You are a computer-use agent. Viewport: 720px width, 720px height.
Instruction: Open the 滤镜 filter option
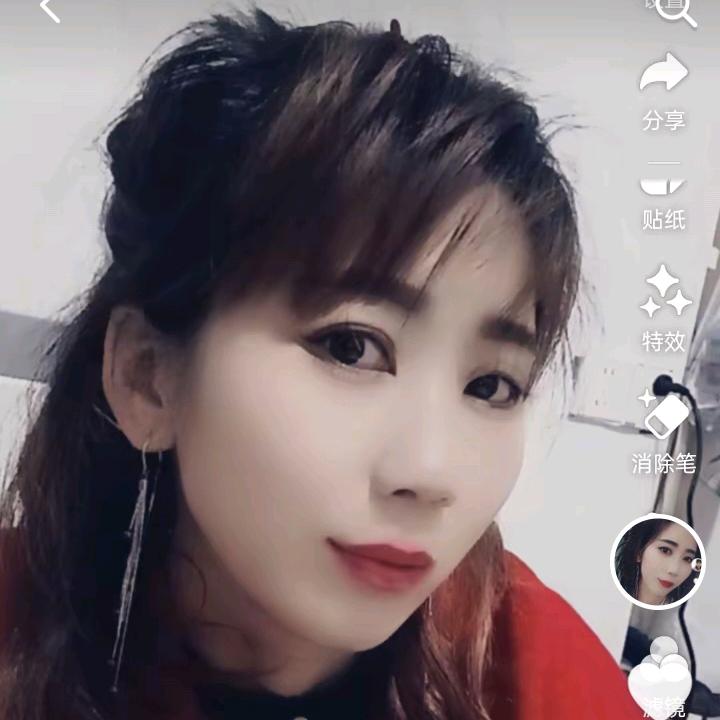661,680
